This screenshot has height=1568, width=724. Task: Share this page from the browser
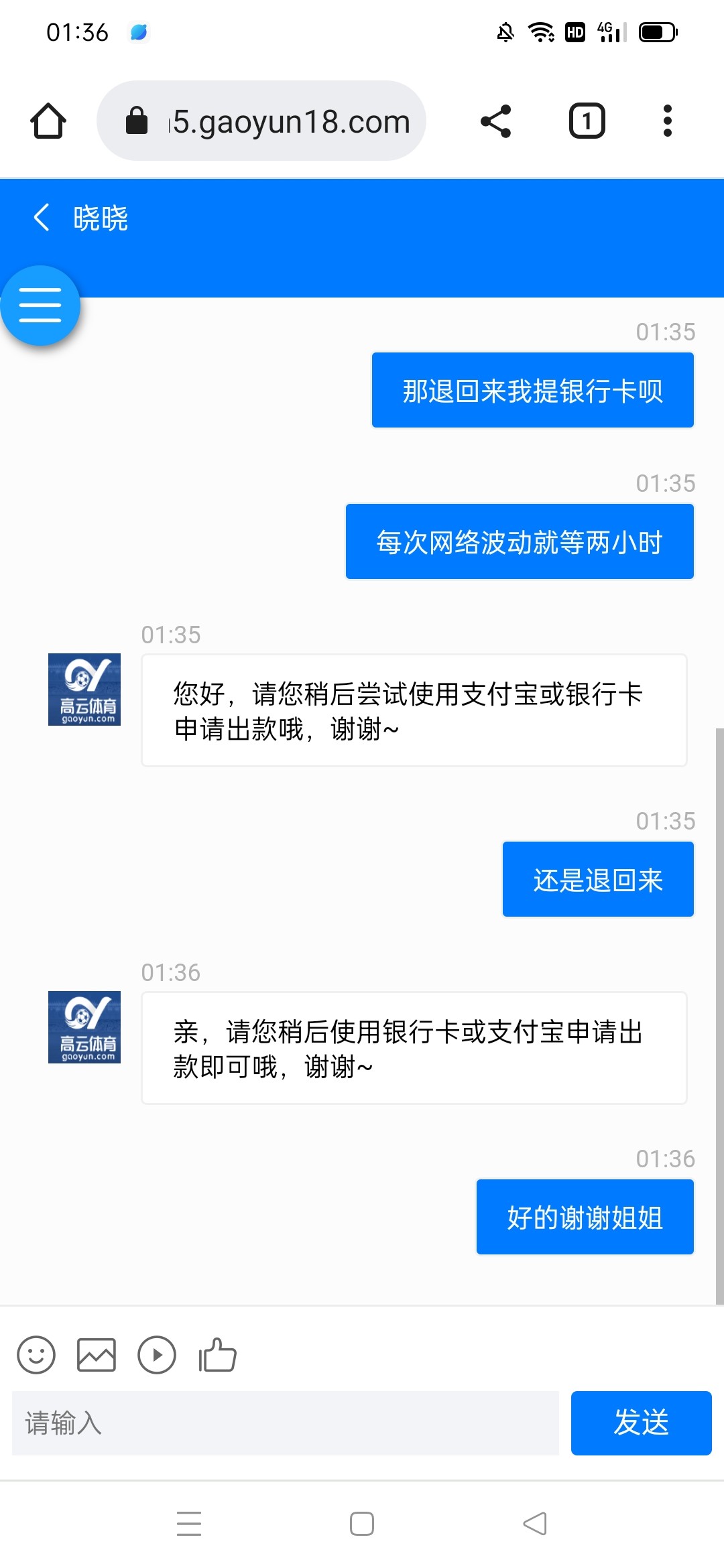[496, 121]
